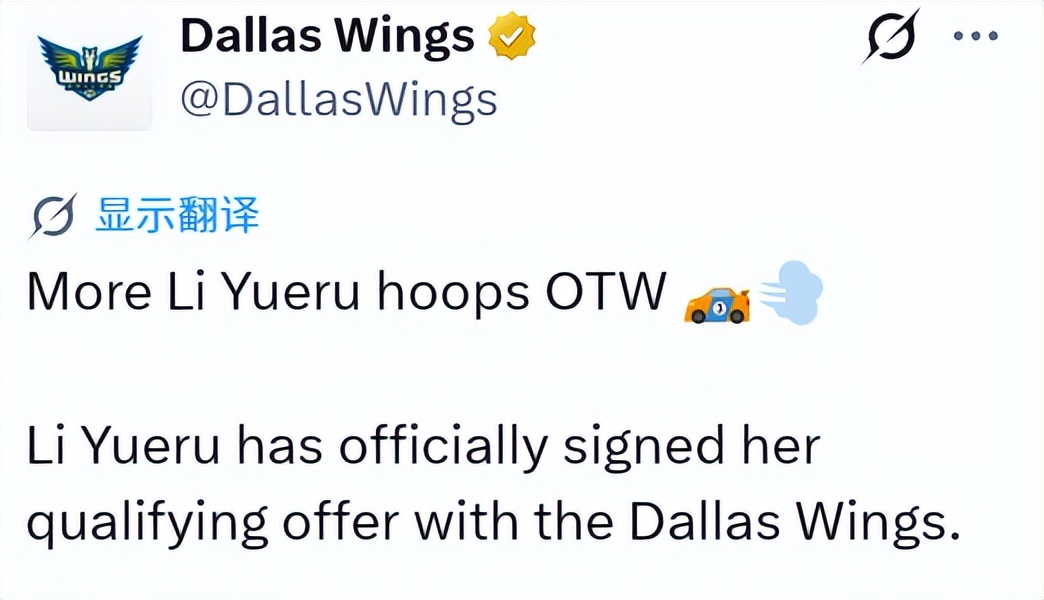
Task: Tap the Grok icon beside the overflow menu
Action: pyautogui.click(x=890, y=37)
